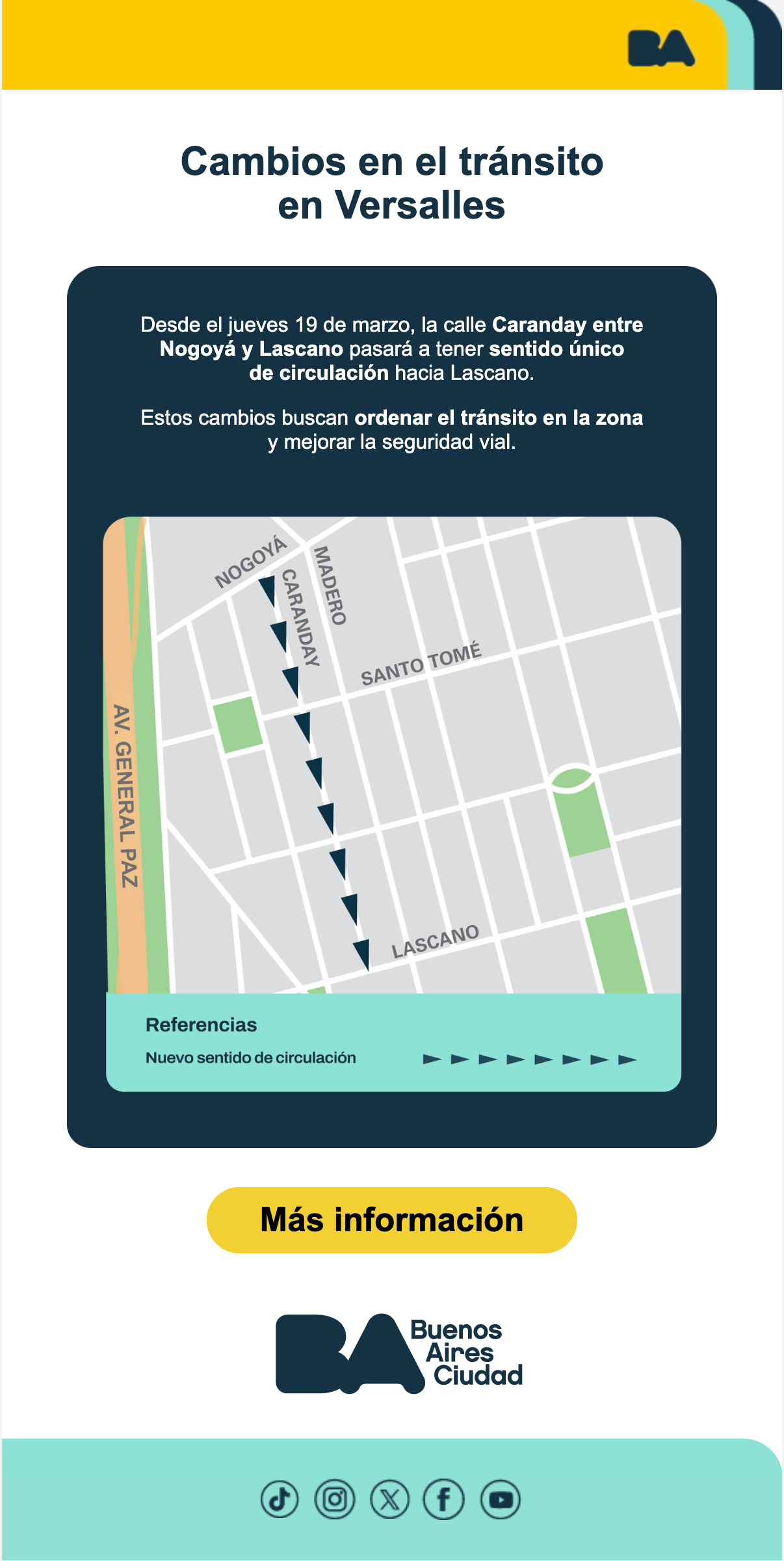The width and height of the screenshot is (784, 1561).
Task: Tap the Más información button
Action: [391, 1220]
